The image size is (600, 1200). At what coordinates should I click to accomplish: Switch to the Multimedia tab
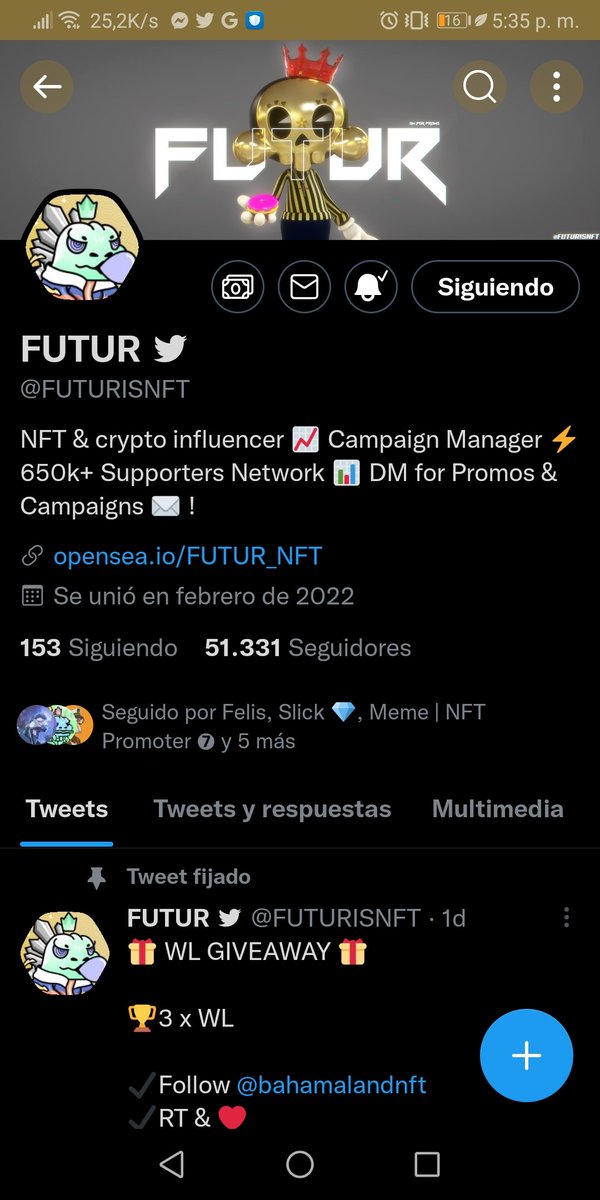click(498, 809)
